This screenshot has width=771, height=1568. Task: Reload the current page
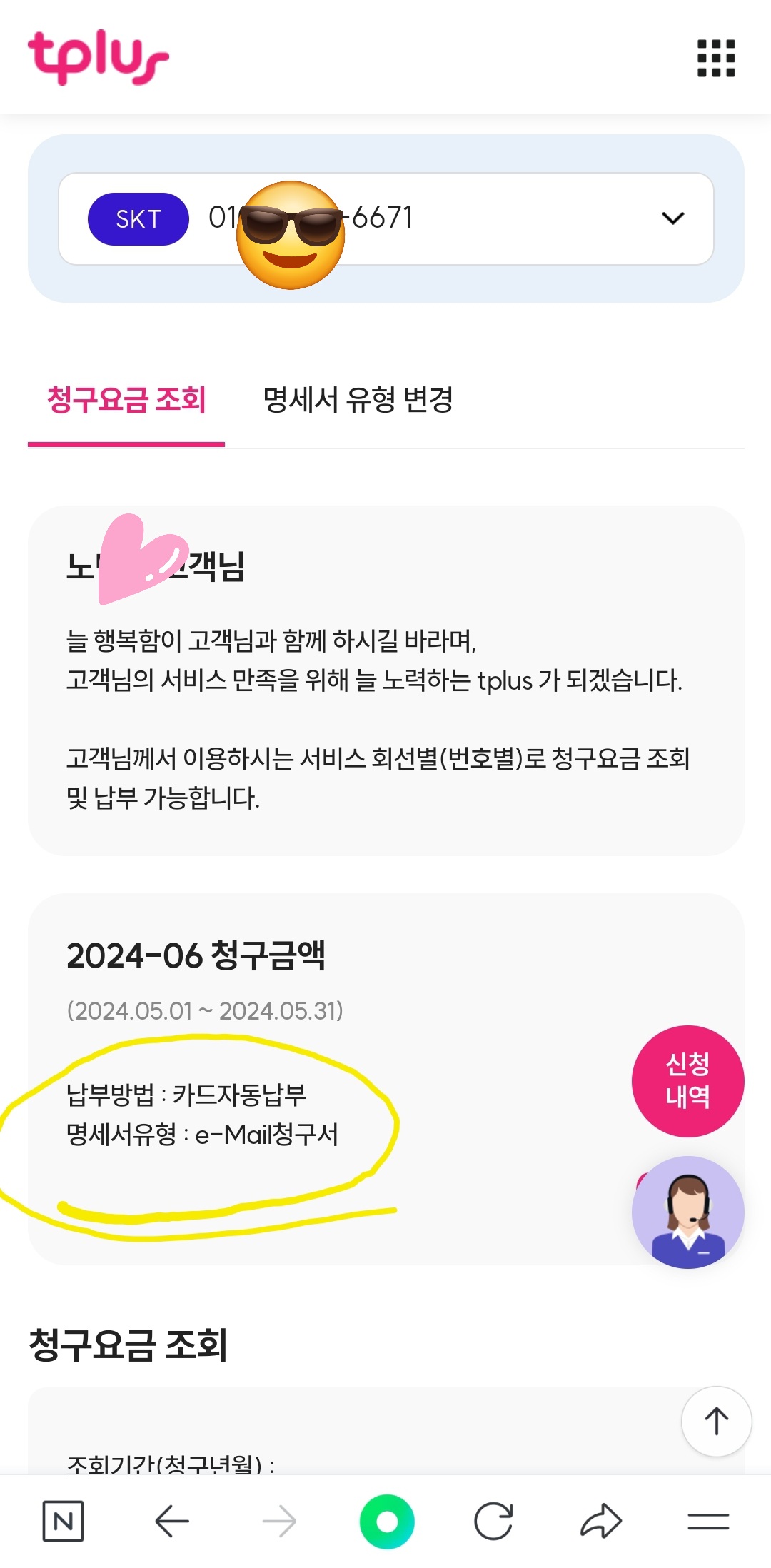493,1522
